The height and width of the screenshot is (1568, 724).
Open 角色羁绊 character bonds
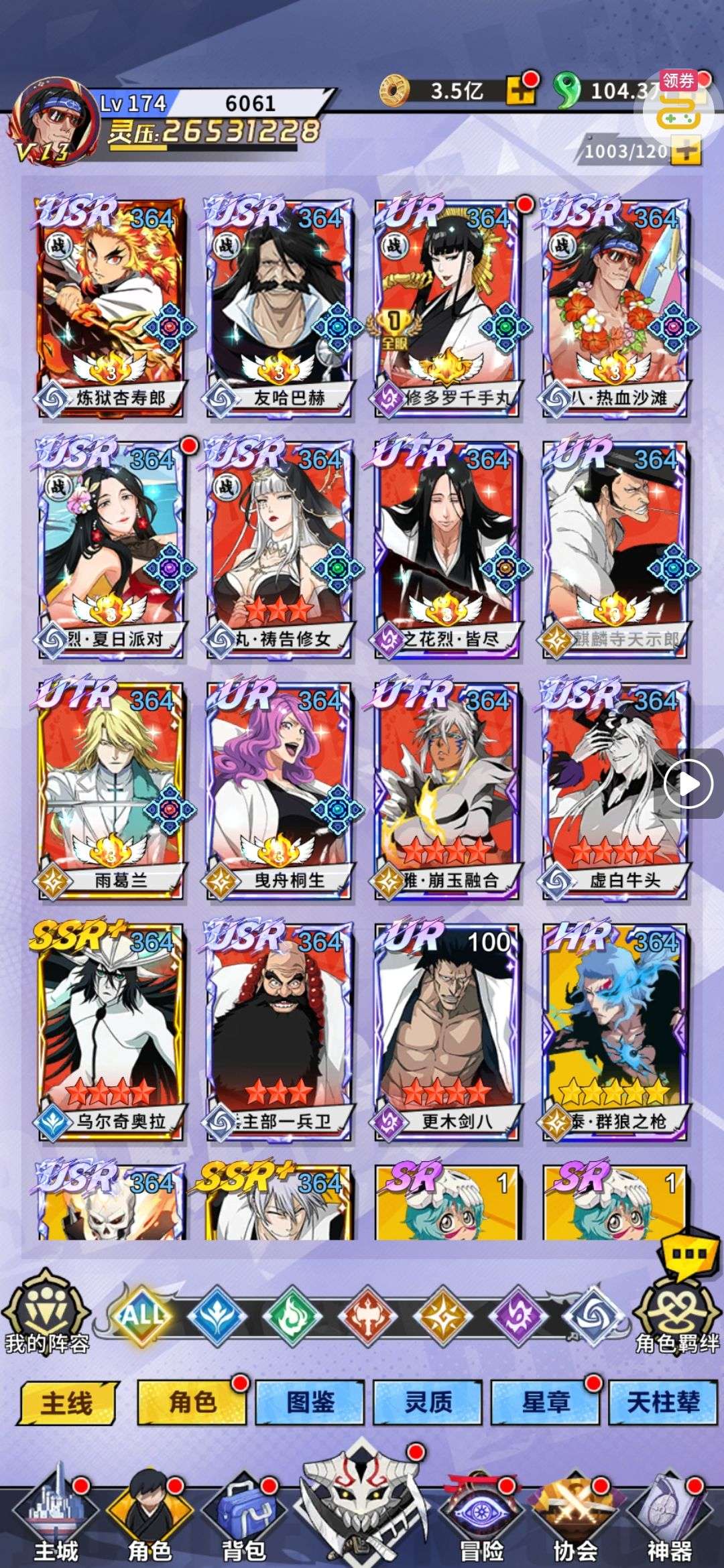(x=676, y=1315)
